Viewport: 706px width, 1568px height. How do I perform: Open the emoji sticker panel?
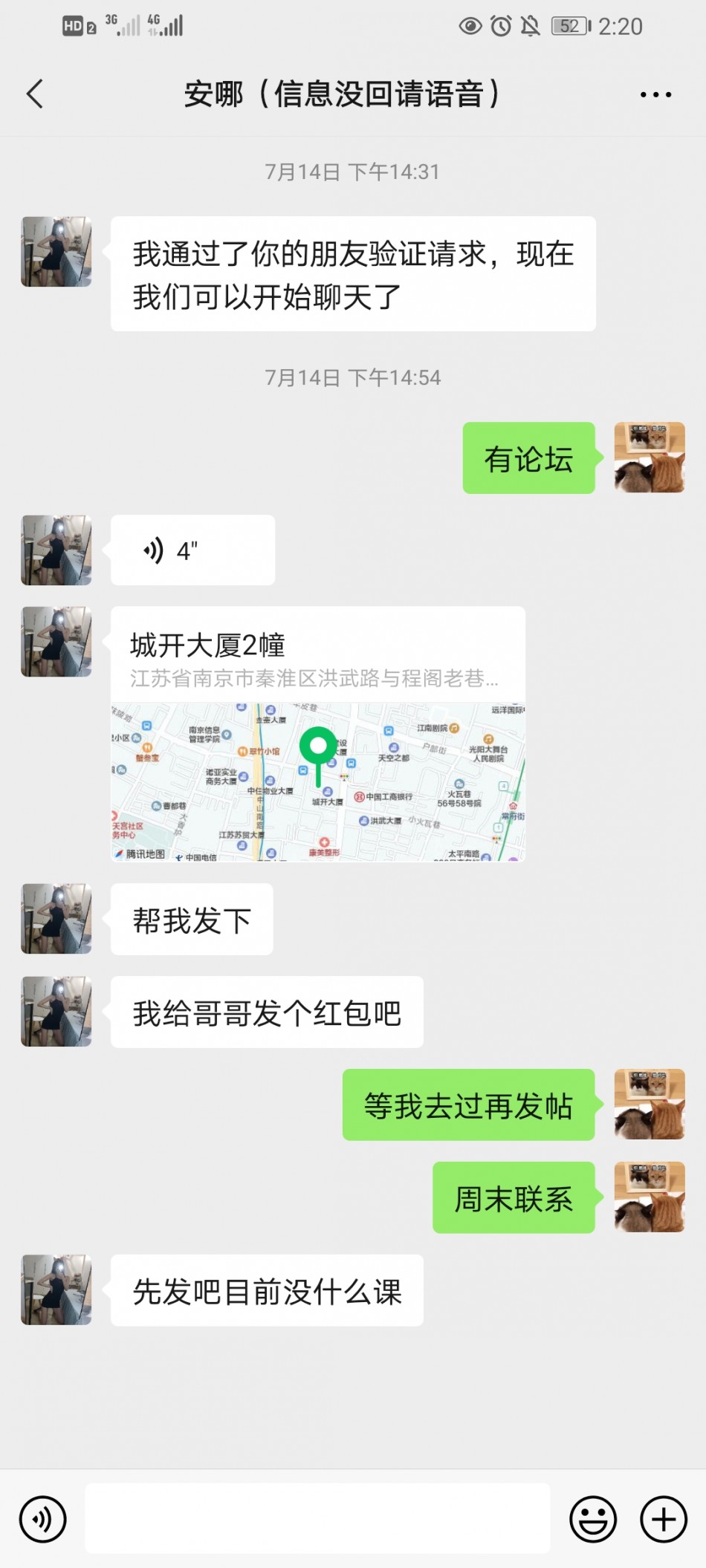[x=592, y=1519]
